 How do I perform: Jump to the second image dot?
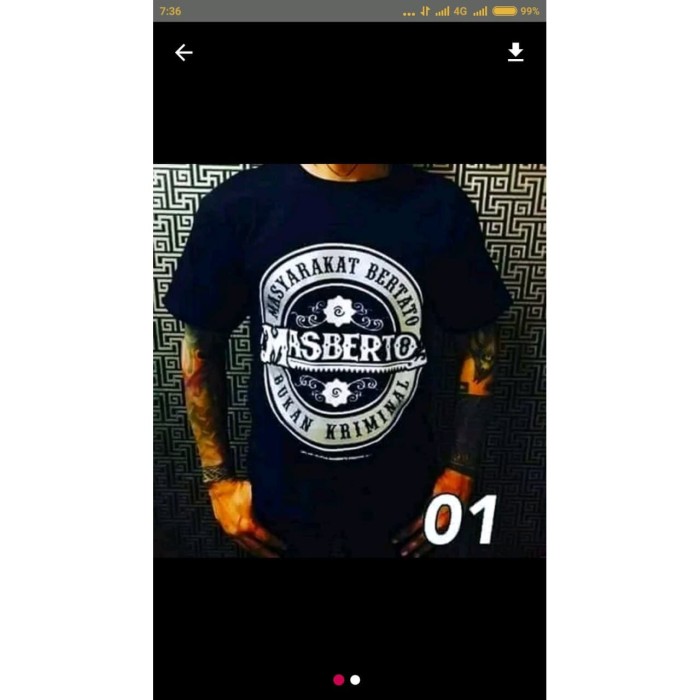click(x=355, y=680)
